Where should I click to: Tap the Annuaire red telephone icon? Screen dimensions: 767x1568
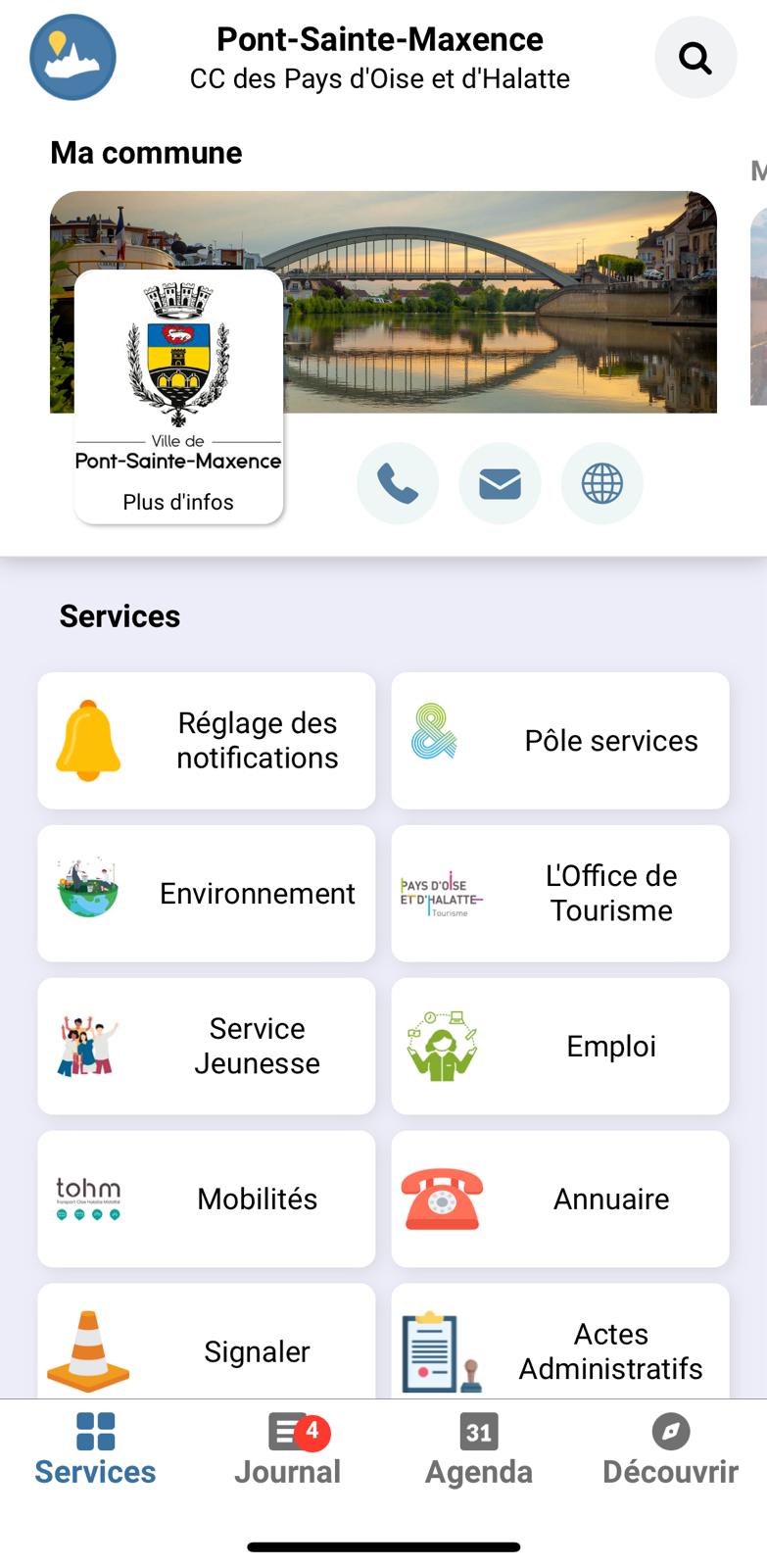443,1199
